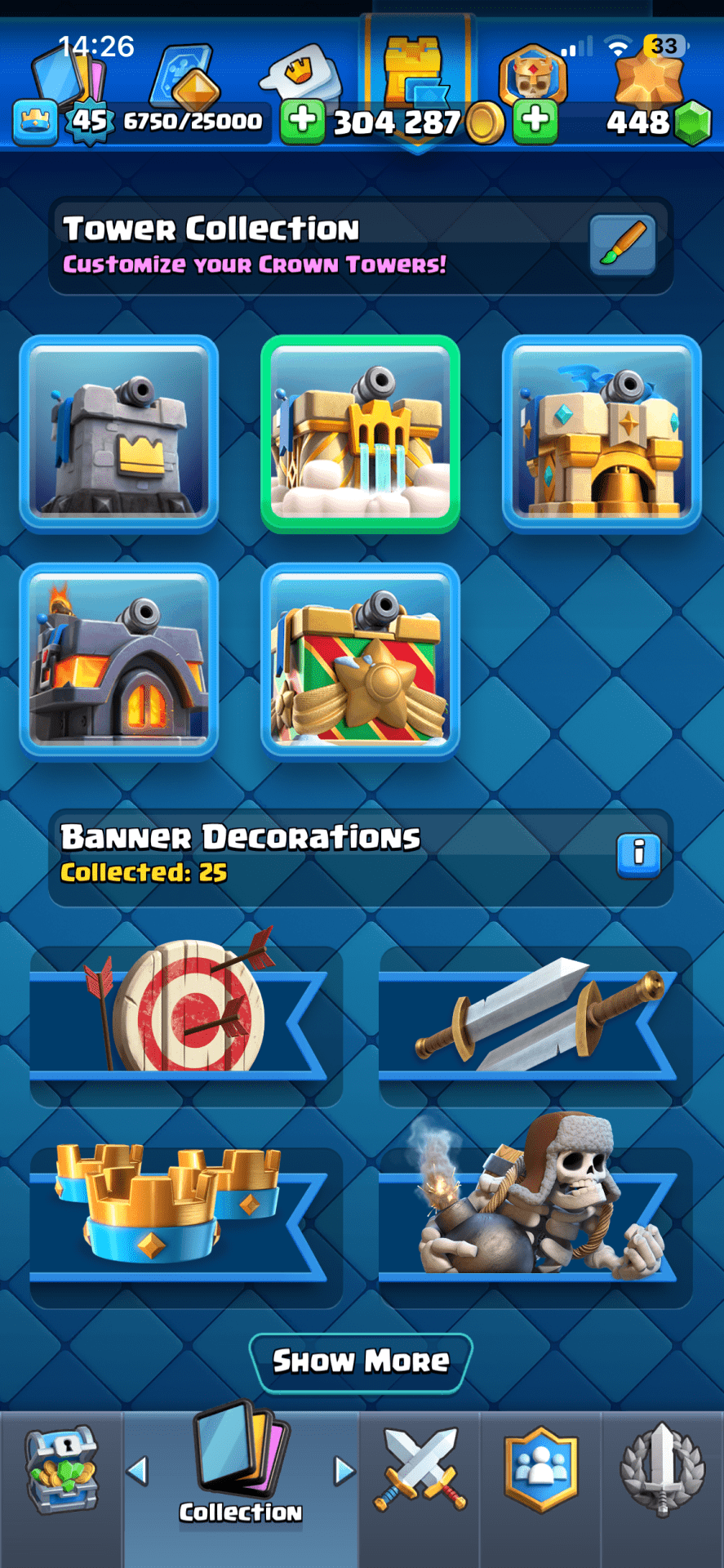Open the Clan social shield tab

pyautogui.click(x=540, y=1472)
